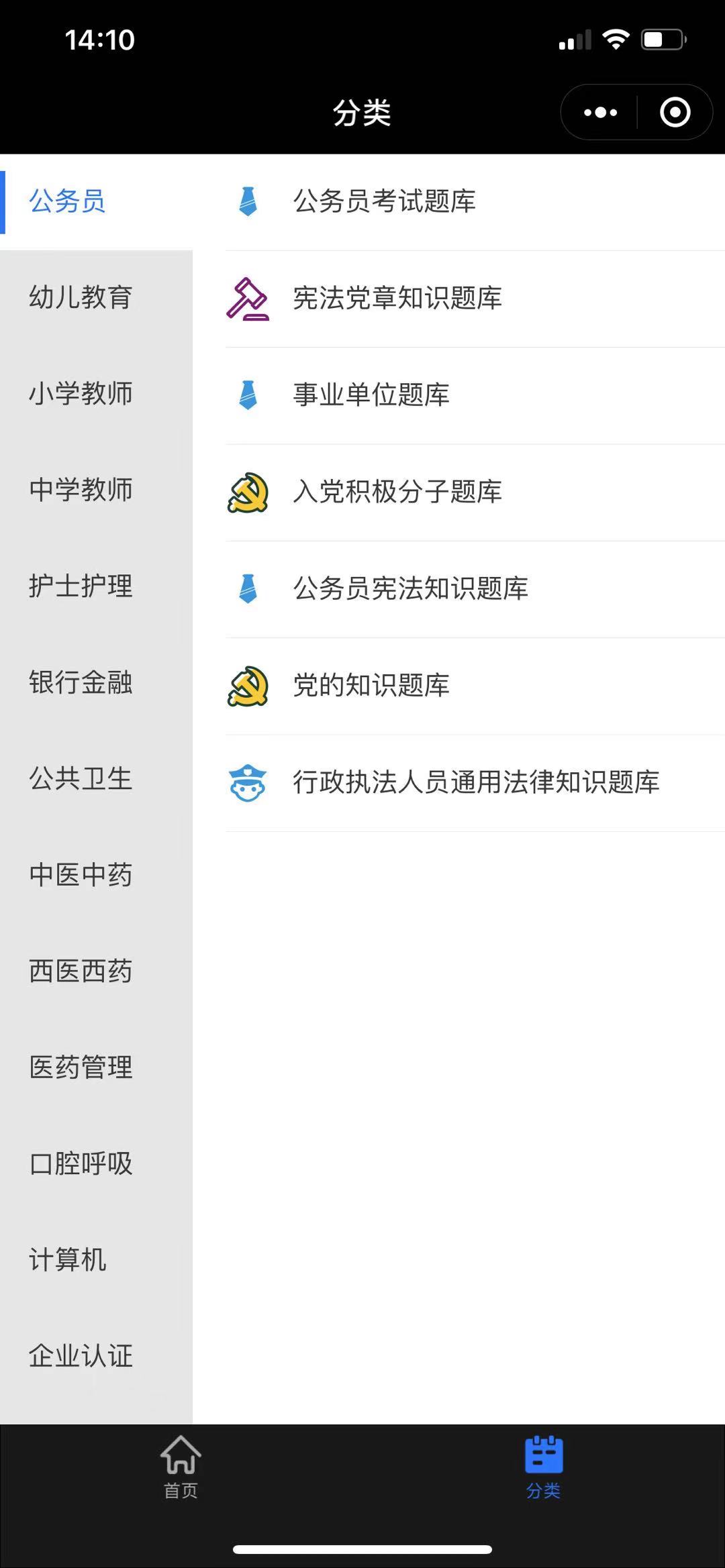Open the 企业认证 category
Image resolution: width=725 pixels, height=1568 pixels.
[x=96, y=1356]
